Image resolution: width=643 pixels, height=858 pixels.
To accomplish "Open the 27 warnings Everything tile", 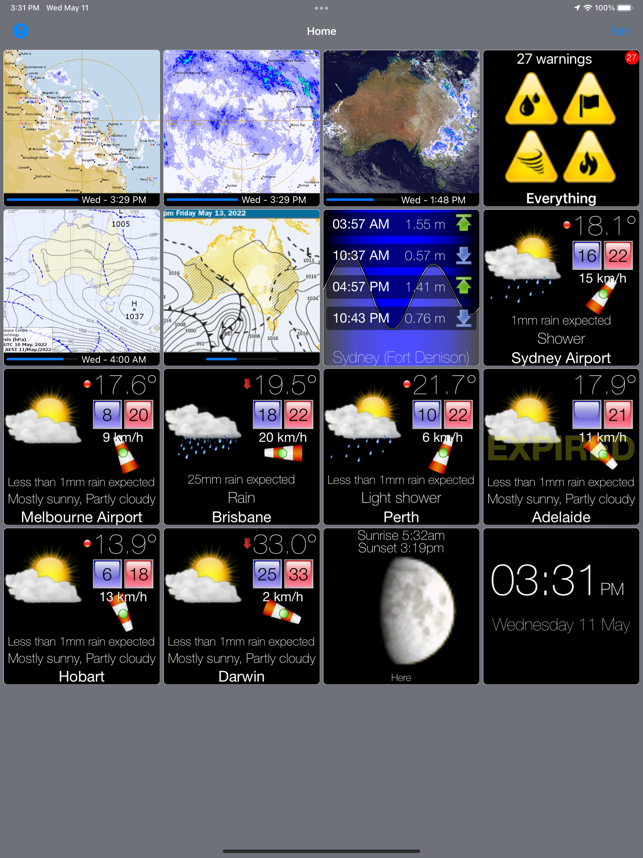I will [x=561, y=128].
